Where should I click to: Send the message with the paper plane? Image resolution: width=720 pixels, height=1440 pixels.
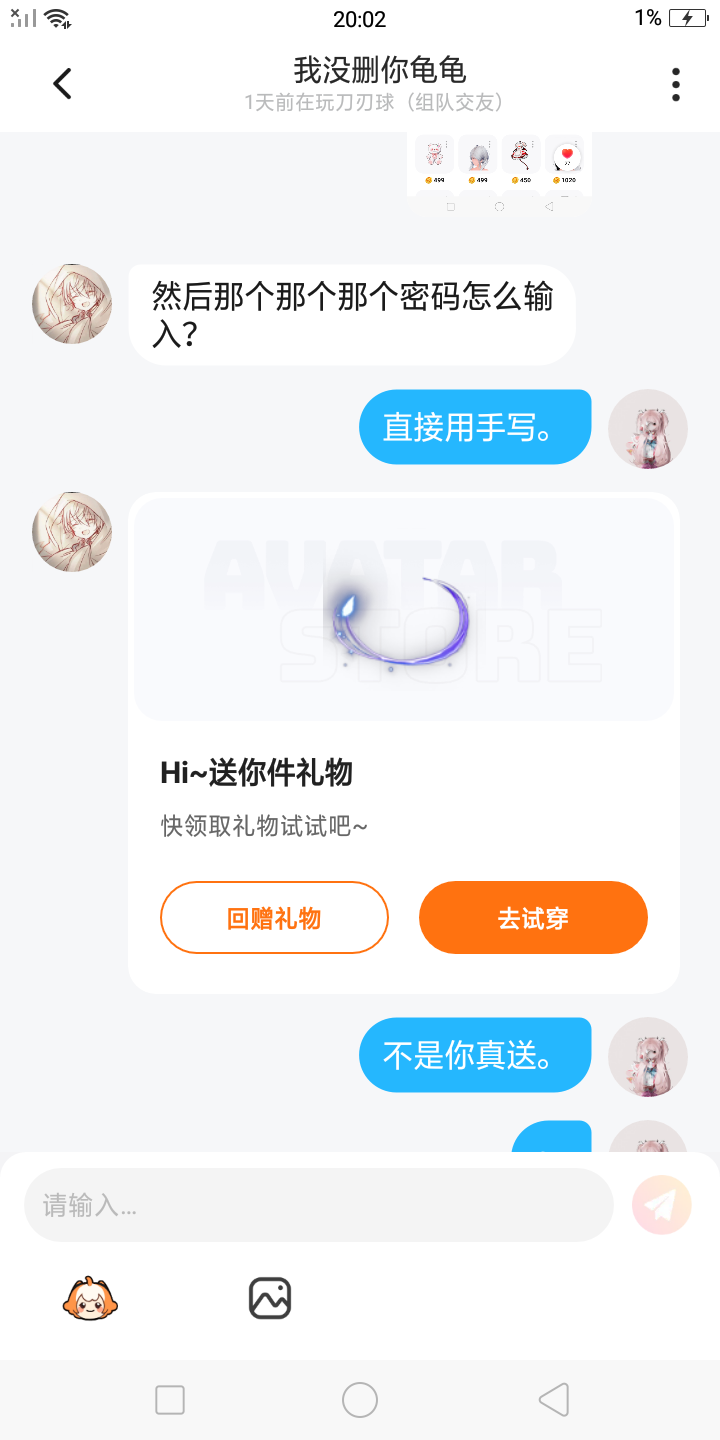pos(661,1205)
